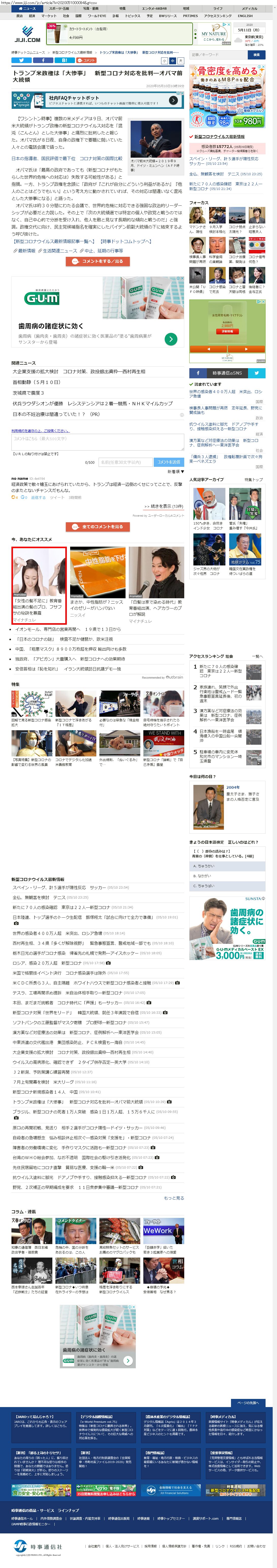Open コメントをする/見る button
Image resolution: width=277 pixels, height=1568 pixels.
pyautogui.click(x=97, y=261)
